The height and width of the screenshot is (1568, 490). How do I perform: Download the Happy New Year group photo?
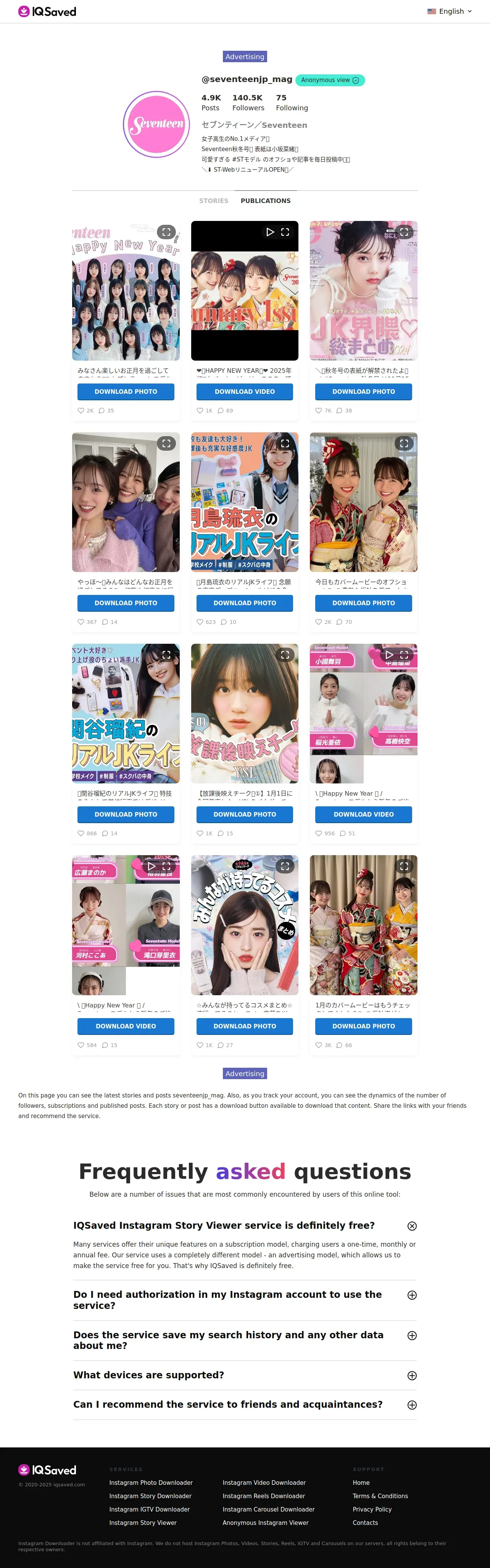click(126, 392)
